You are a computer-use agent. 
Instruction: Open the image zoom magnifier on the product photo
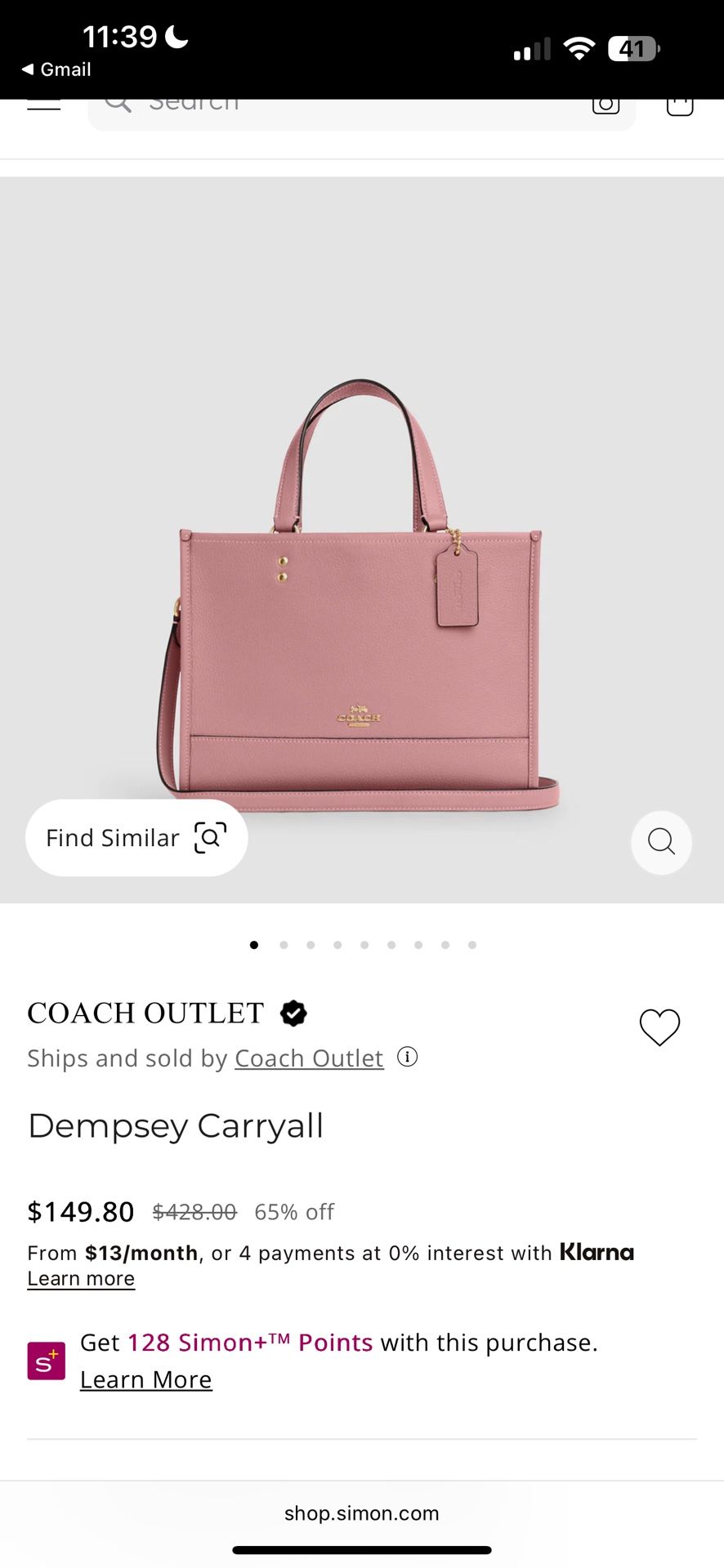pos(661,842)
